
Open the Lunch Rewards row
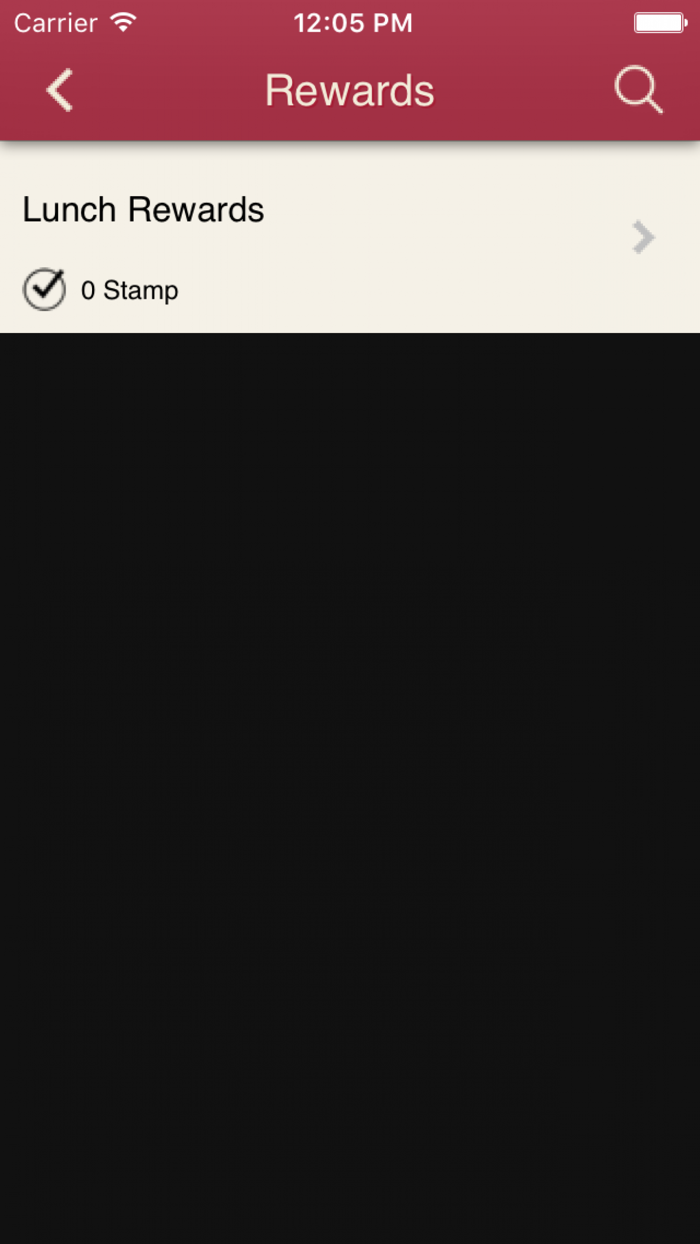click(x=350, y=238)
